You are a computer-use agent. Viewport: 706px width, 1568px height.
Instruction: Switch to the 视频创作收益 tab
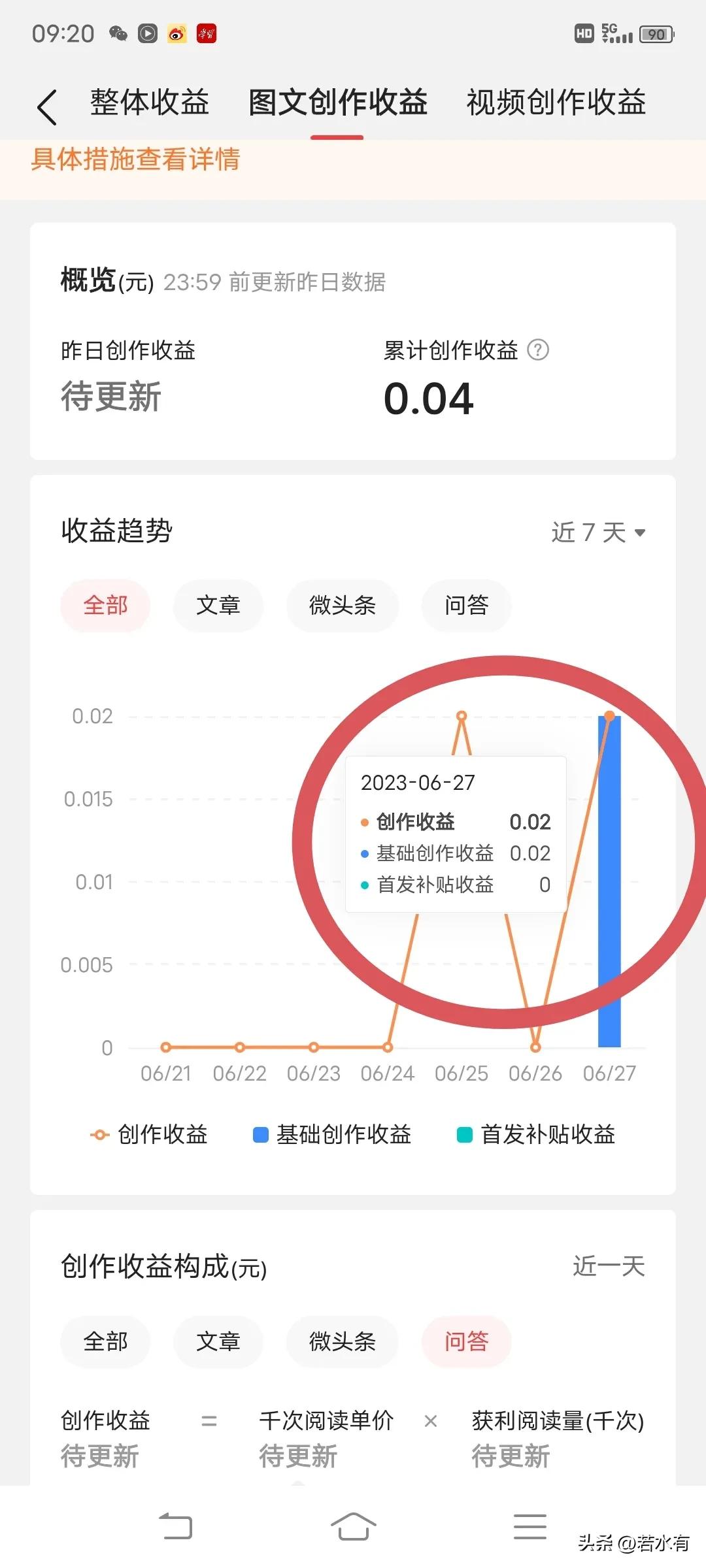[x=555, y=103]
